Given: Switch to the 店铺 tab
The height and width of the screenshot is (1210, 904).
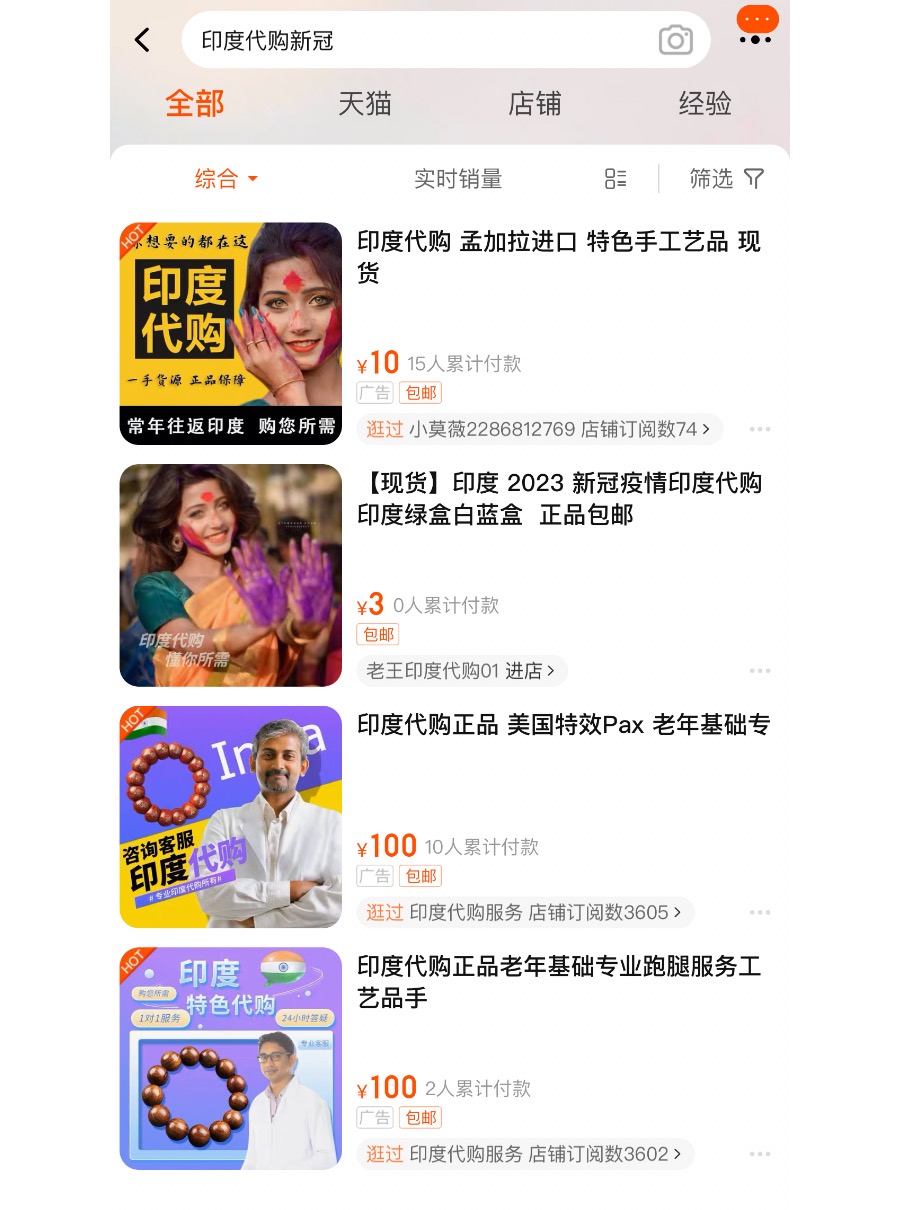Looking at the screenshot, I should point(535,104).
